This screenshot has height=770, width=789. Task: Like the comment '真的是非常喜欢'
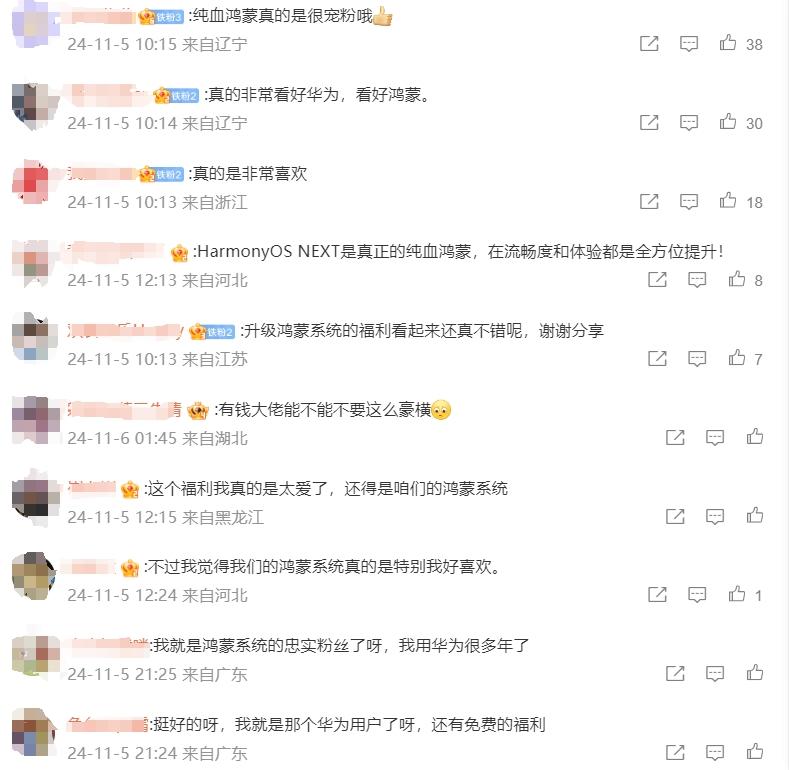coord(729,201)
